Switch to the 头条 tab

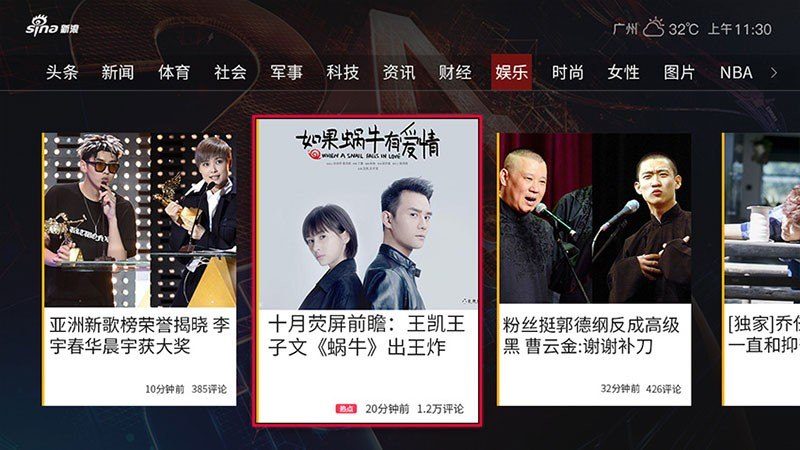tap(62, 73)
